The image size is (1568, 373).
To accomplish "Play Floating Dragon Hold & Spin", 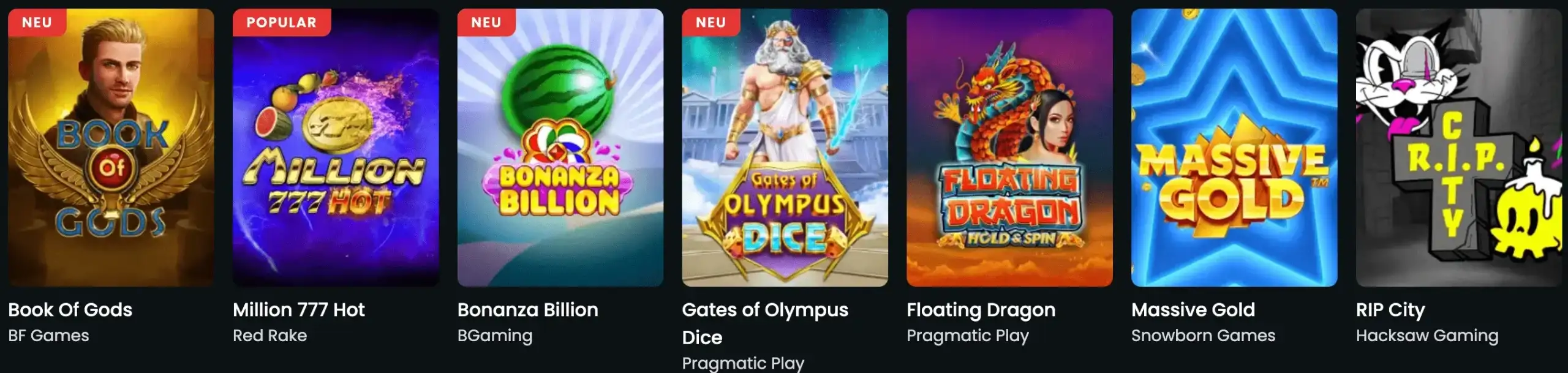I will 1009,147.
